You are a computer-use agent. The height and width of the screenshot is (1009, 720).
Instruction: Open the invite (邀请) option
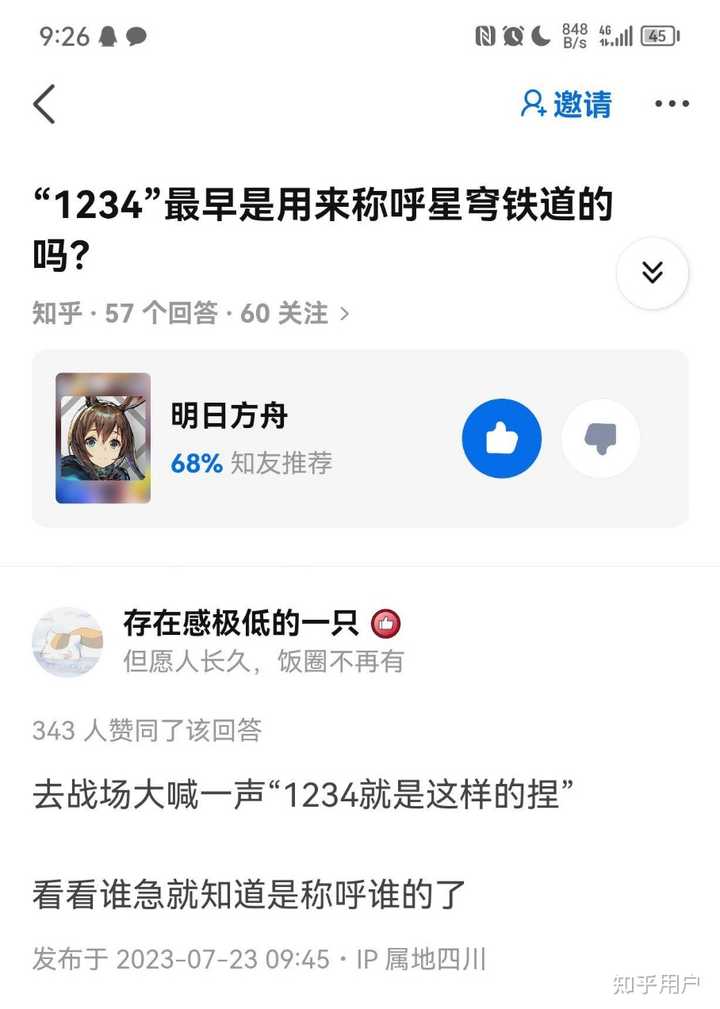pyautogui.click(x=568, y=104)
